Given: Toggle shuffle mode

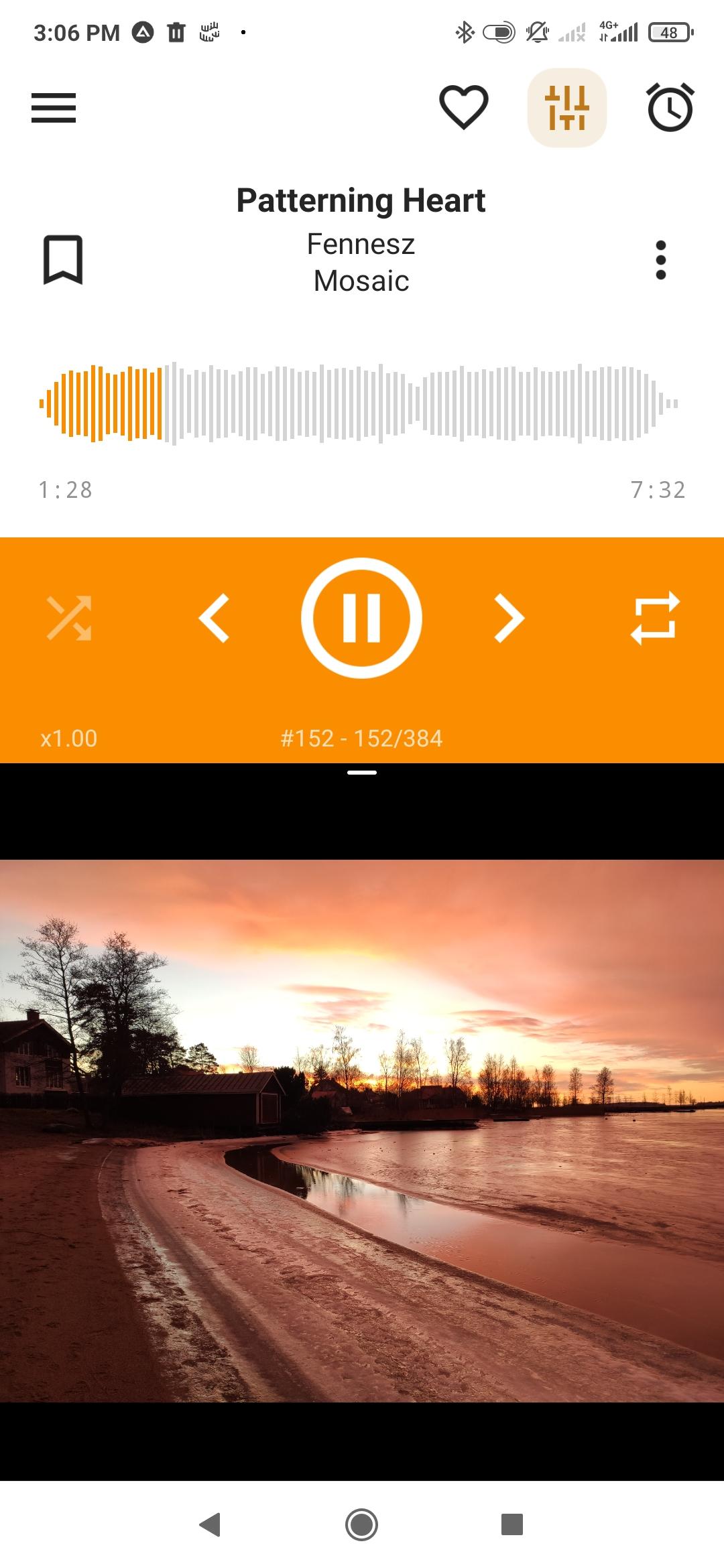Looking at the screenshot, I should pos(69,618).
